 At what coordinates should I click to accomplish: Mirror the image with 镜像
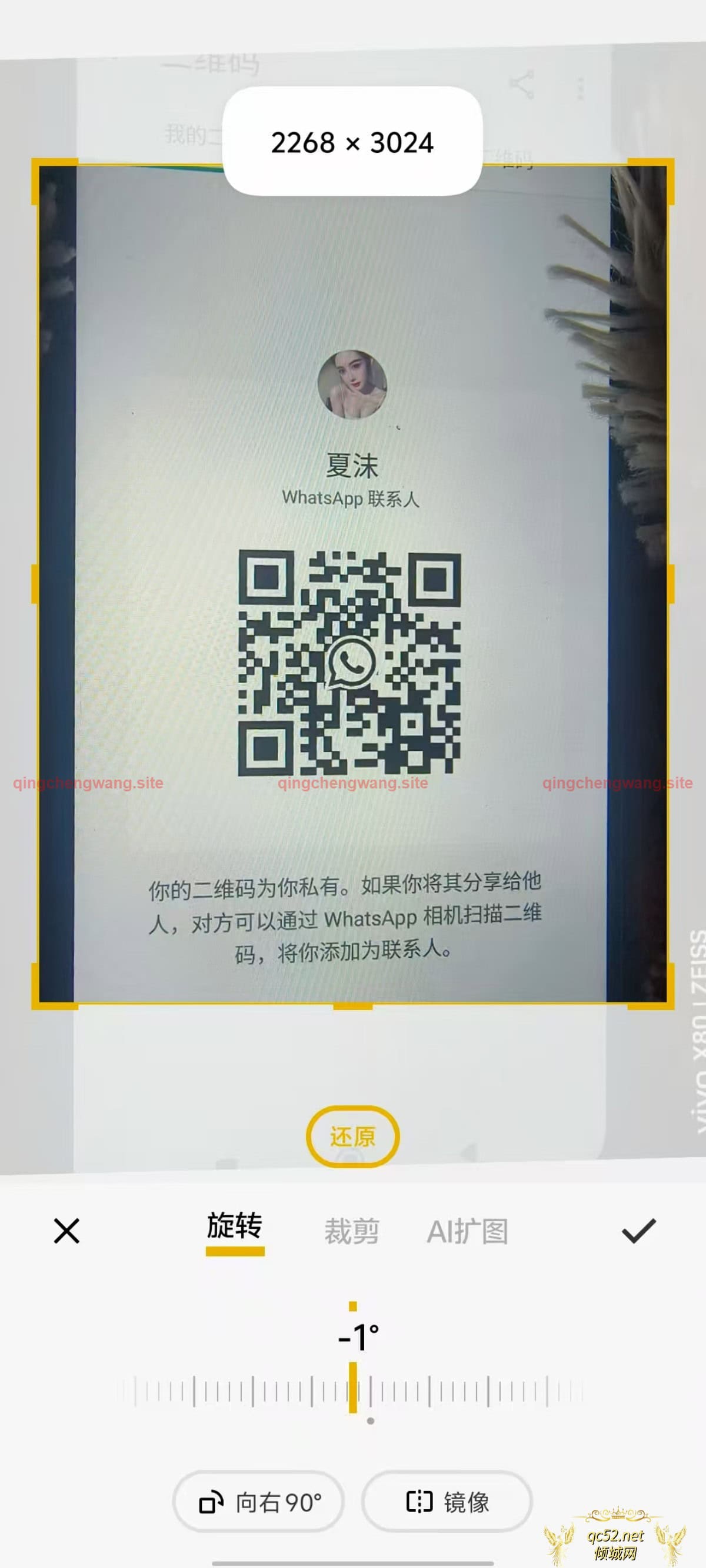coord(447,1502)
